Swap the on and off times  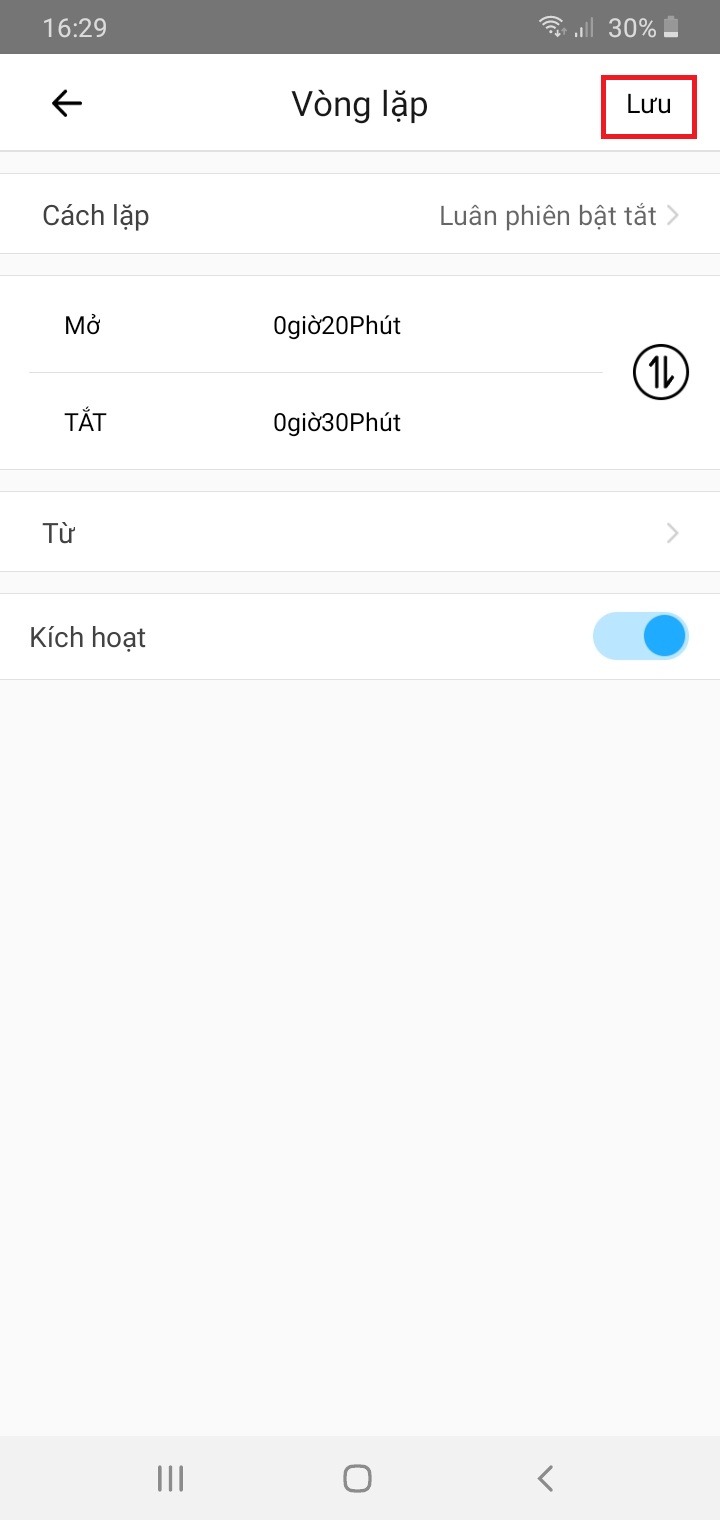click(661, 372)
